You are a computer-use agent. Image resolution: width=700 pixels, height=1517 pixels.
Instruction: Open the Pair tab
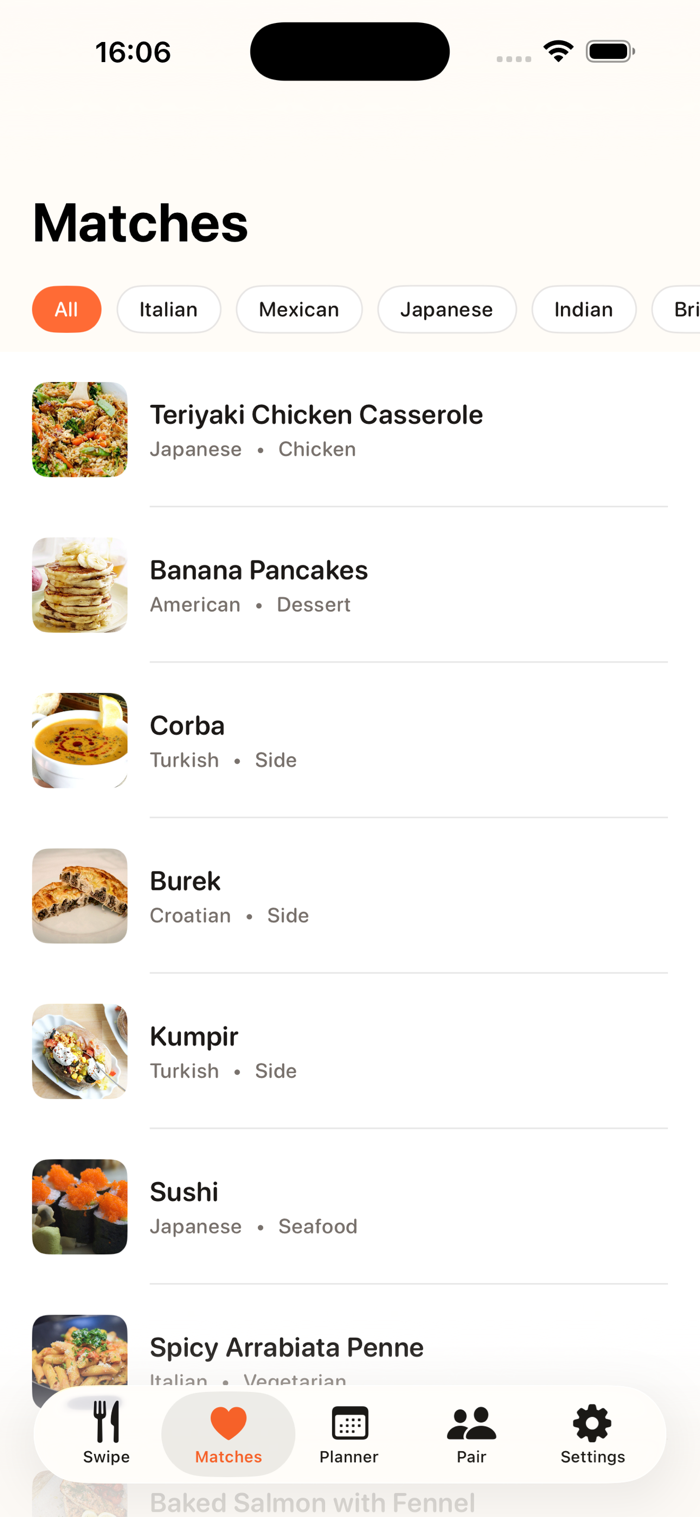tap(471, 1434)
